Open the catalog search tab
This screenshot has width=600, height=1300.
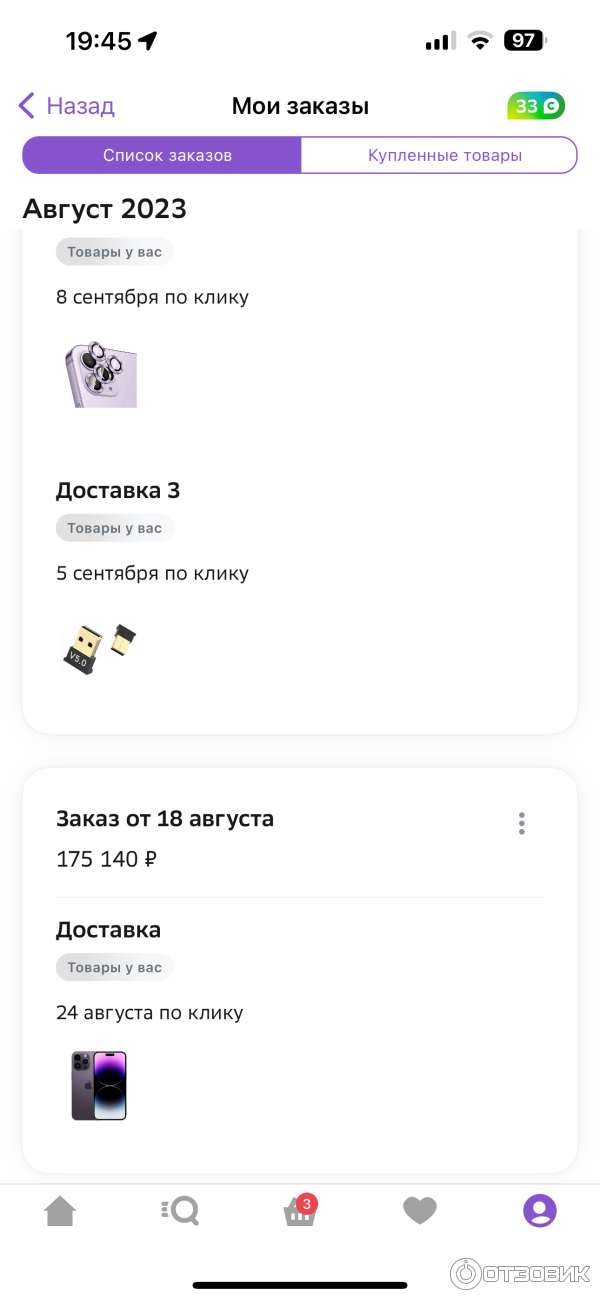pyautogui.click(x=181, y=1211)
